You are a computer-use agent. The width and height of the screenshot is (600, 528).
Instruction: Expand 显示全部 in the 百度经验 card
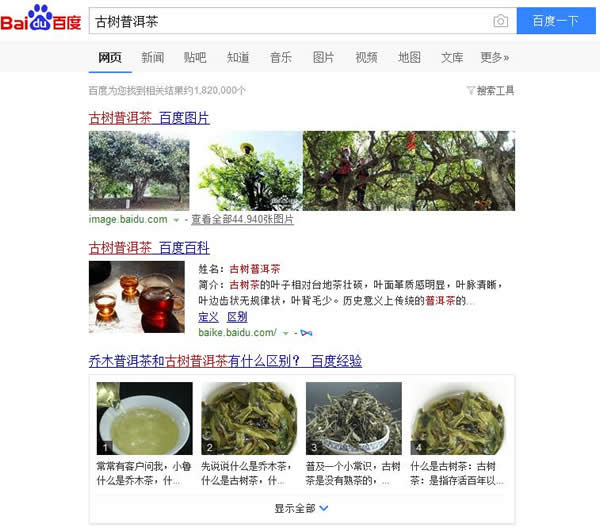point(301,508)
